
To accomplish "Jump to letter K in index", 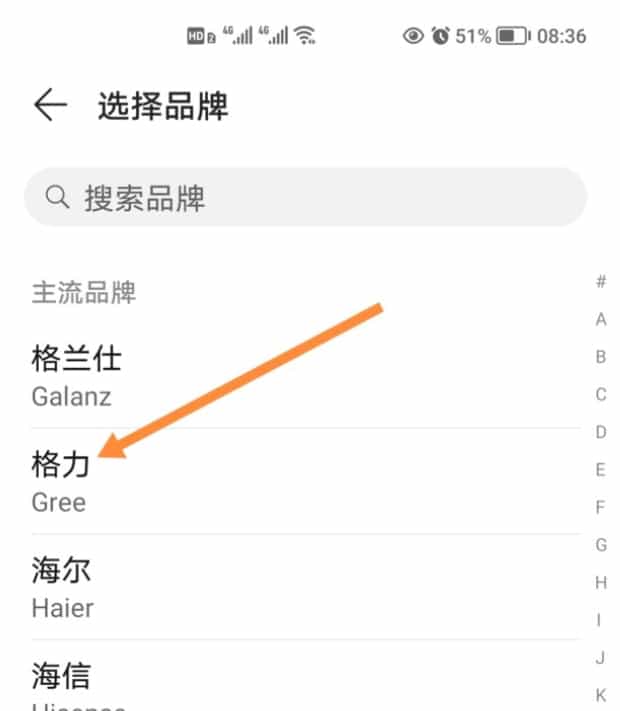I will pos(601,695).
